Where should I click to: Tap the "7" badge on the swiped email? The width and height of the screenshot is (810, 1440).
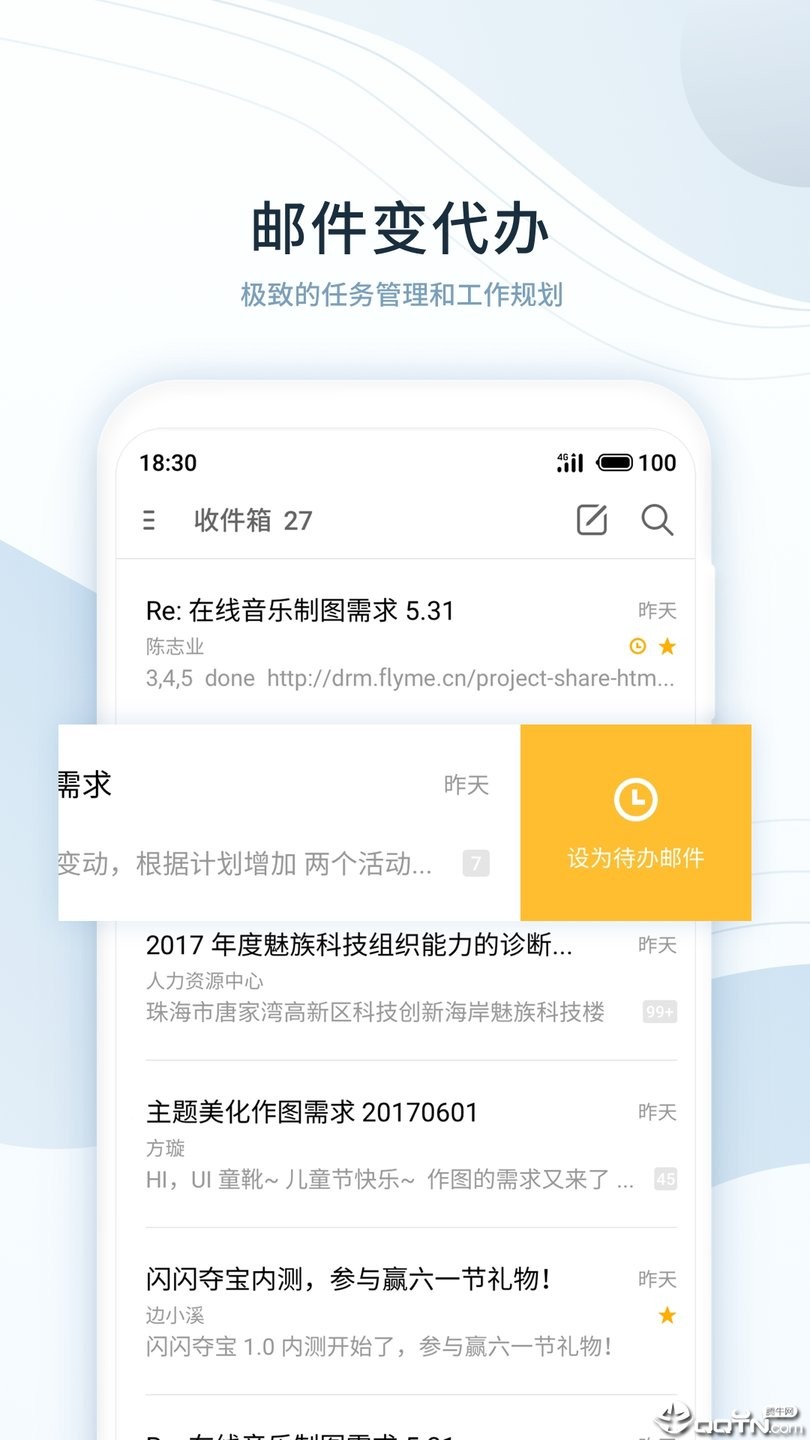[477, 864]
